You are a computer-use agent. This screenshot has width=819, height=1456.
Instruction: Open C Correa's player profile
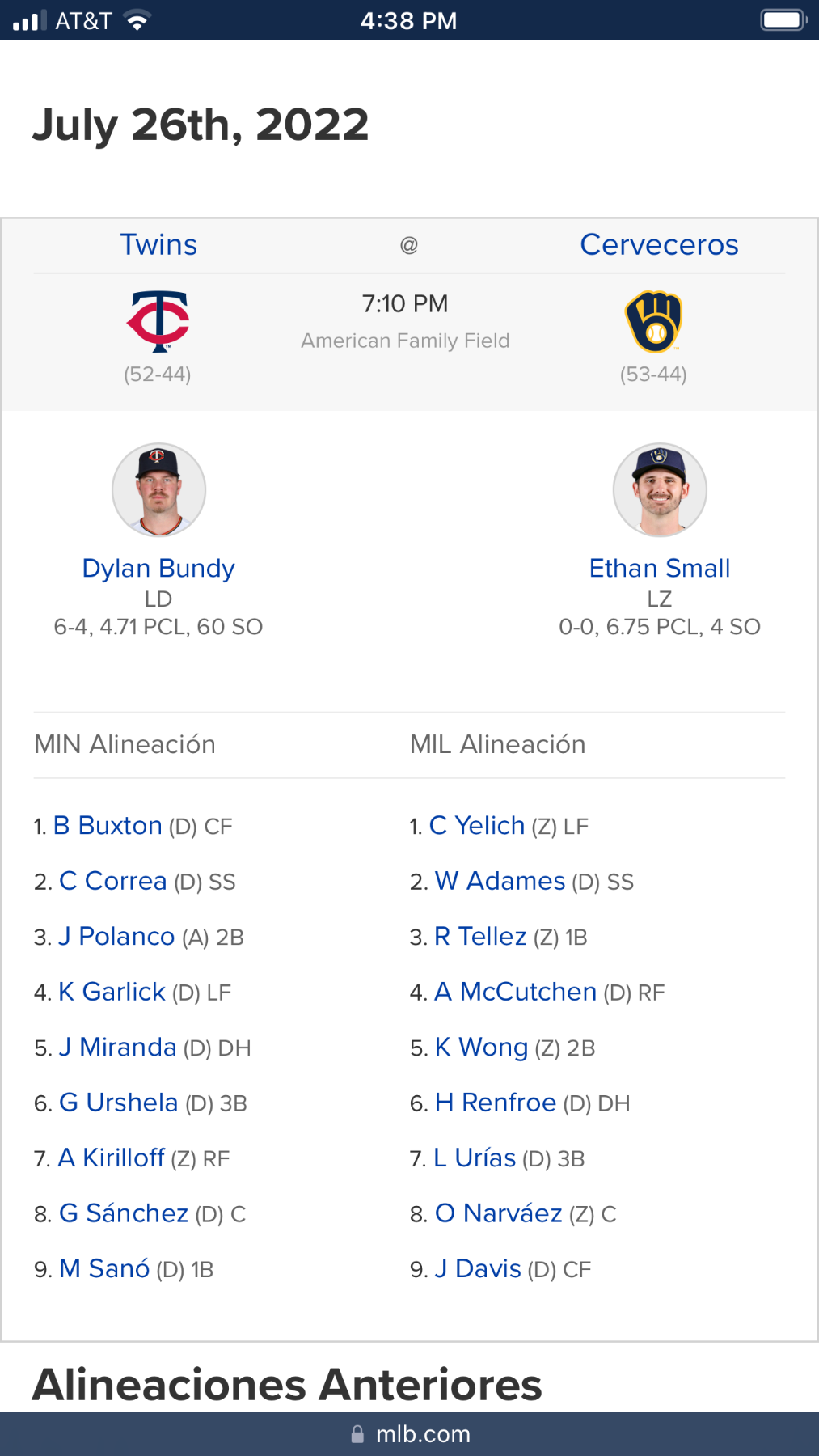click(112, 881)
